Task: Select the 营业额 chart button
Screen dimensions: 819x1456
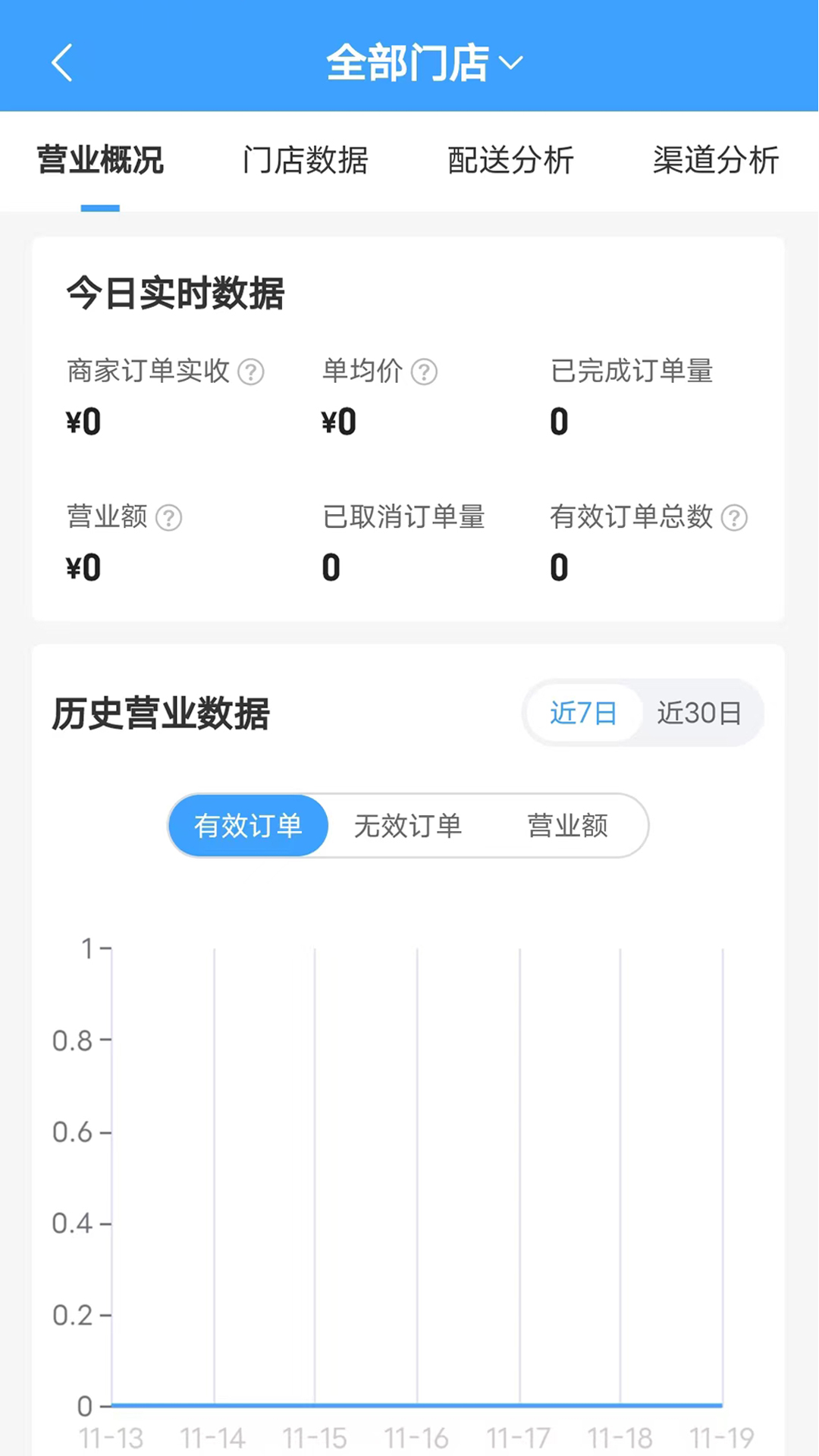Action: click(x=567, y=826)
